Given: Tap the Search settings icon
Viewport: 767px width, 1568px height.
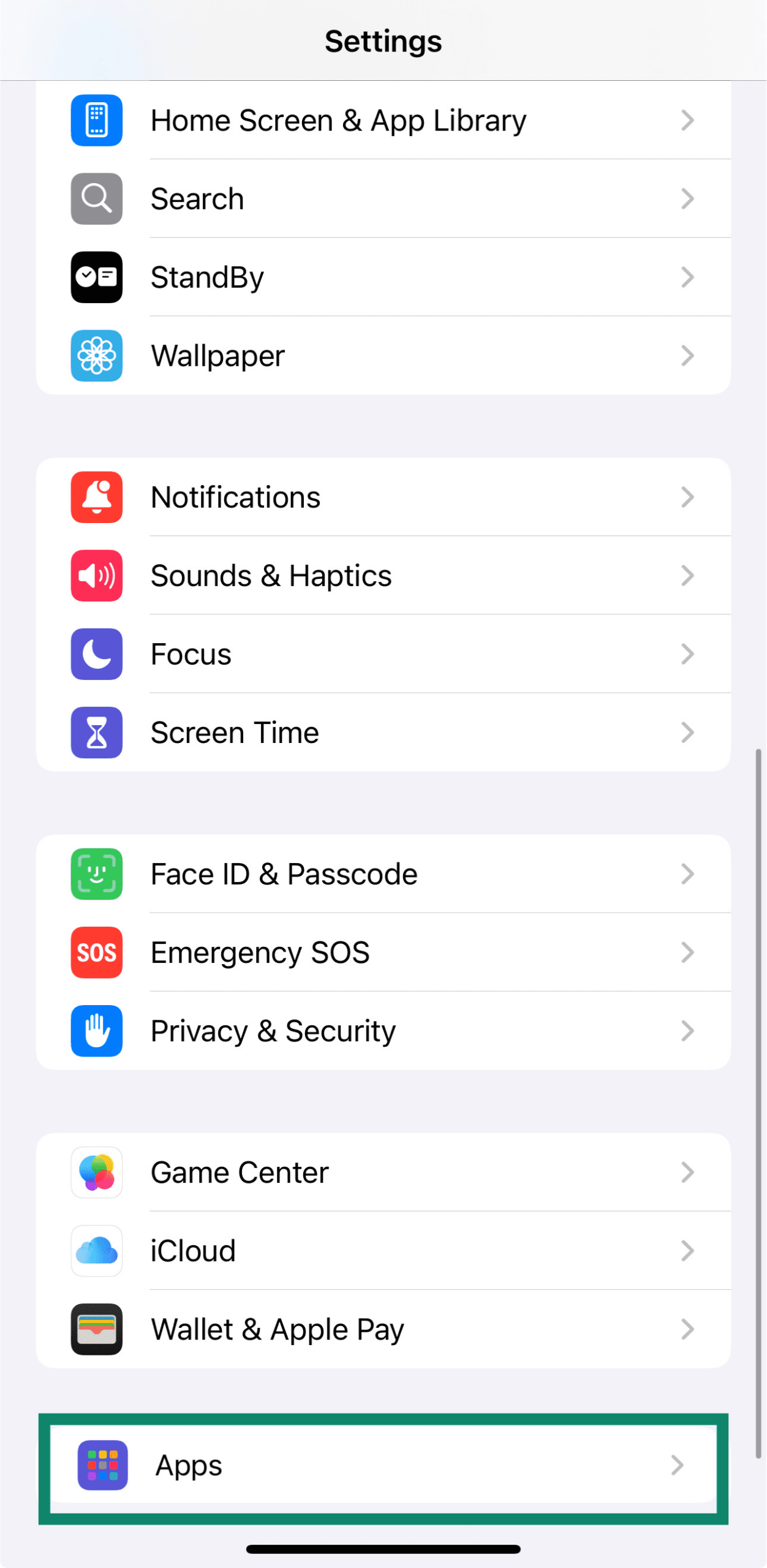Looking at the screenshot, I should coord(96,198).
